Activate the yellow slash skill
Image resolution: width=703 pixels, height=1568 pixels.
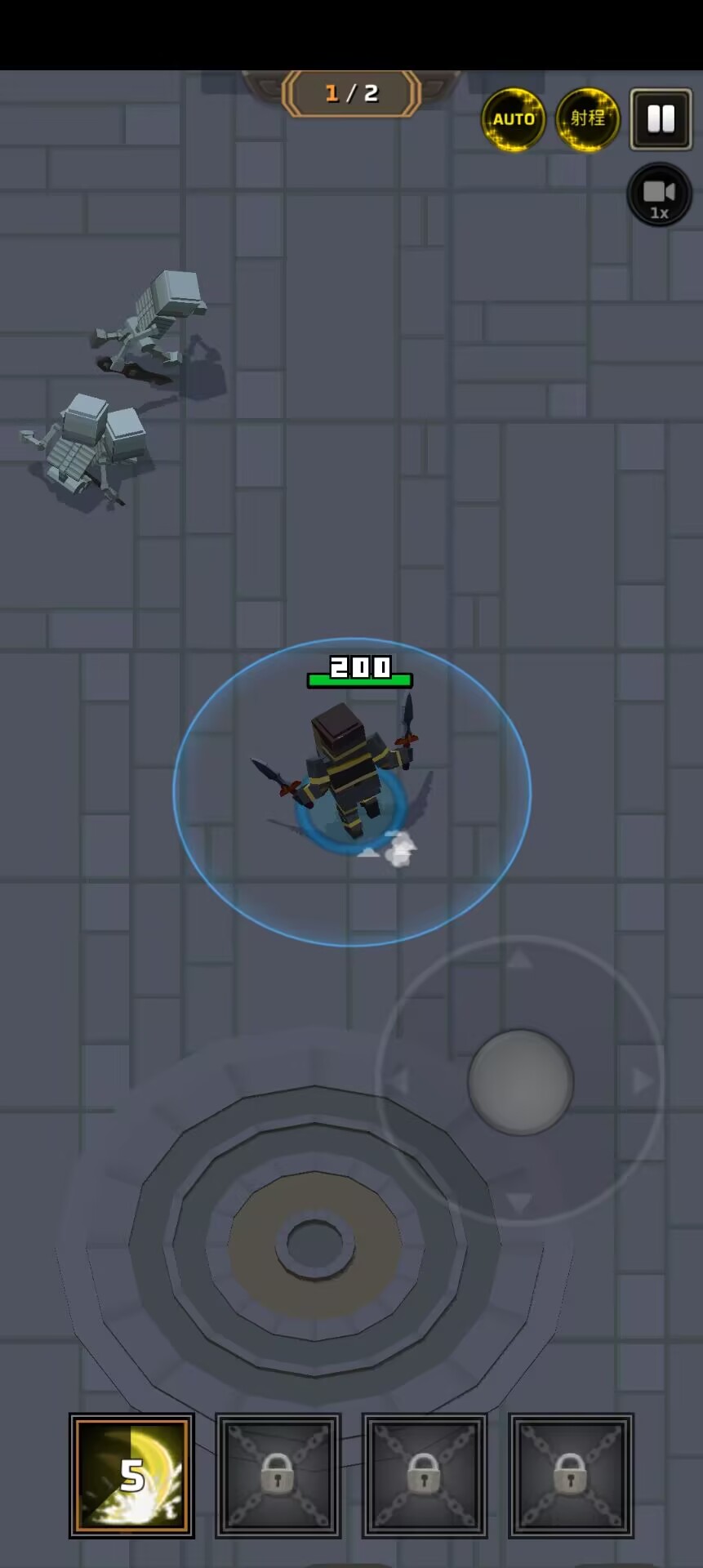click(x=132, y=1475)
